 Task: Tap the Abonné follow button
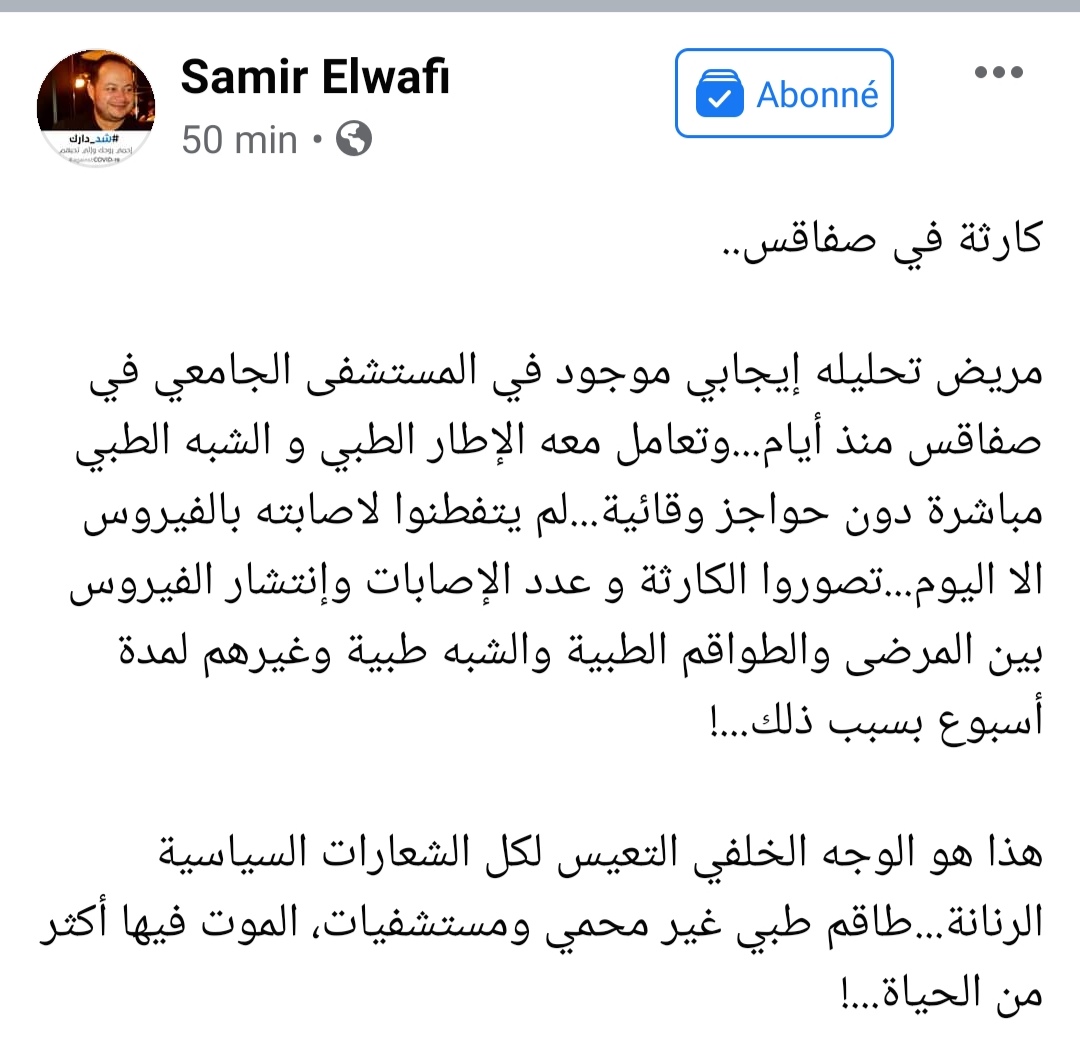(784, 94)
